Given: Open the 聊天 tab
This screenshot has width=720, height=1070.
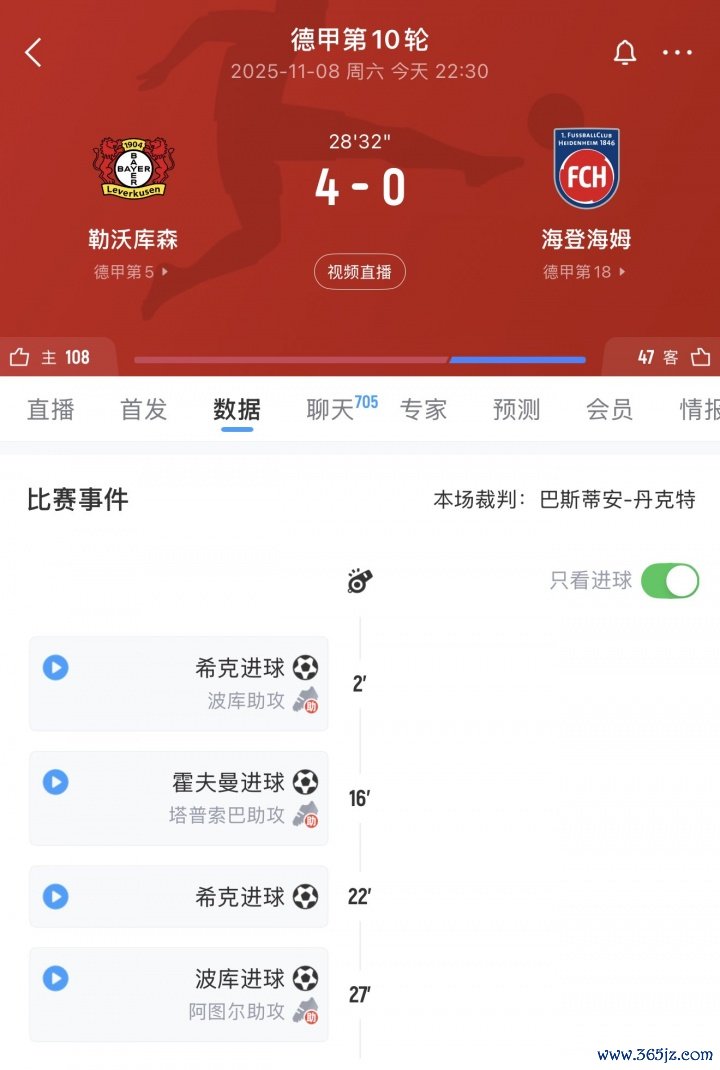Looking at the screenshot, I should [x=330, y=409].
